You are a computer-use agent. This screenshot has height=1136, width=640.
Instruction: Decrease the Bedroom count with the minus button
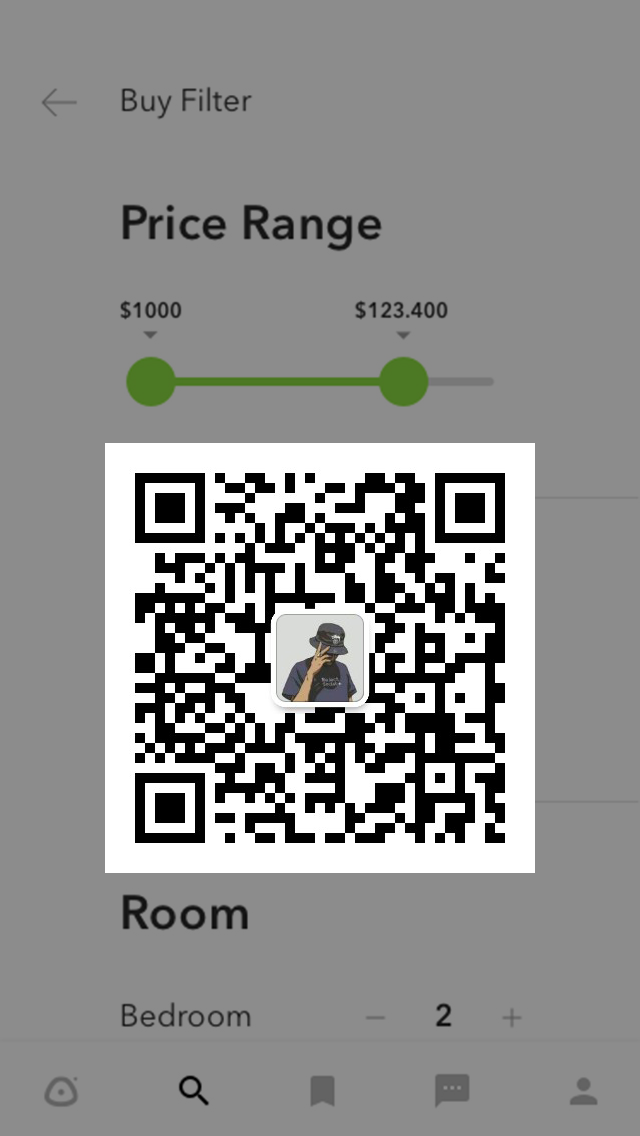point(375,1018)
